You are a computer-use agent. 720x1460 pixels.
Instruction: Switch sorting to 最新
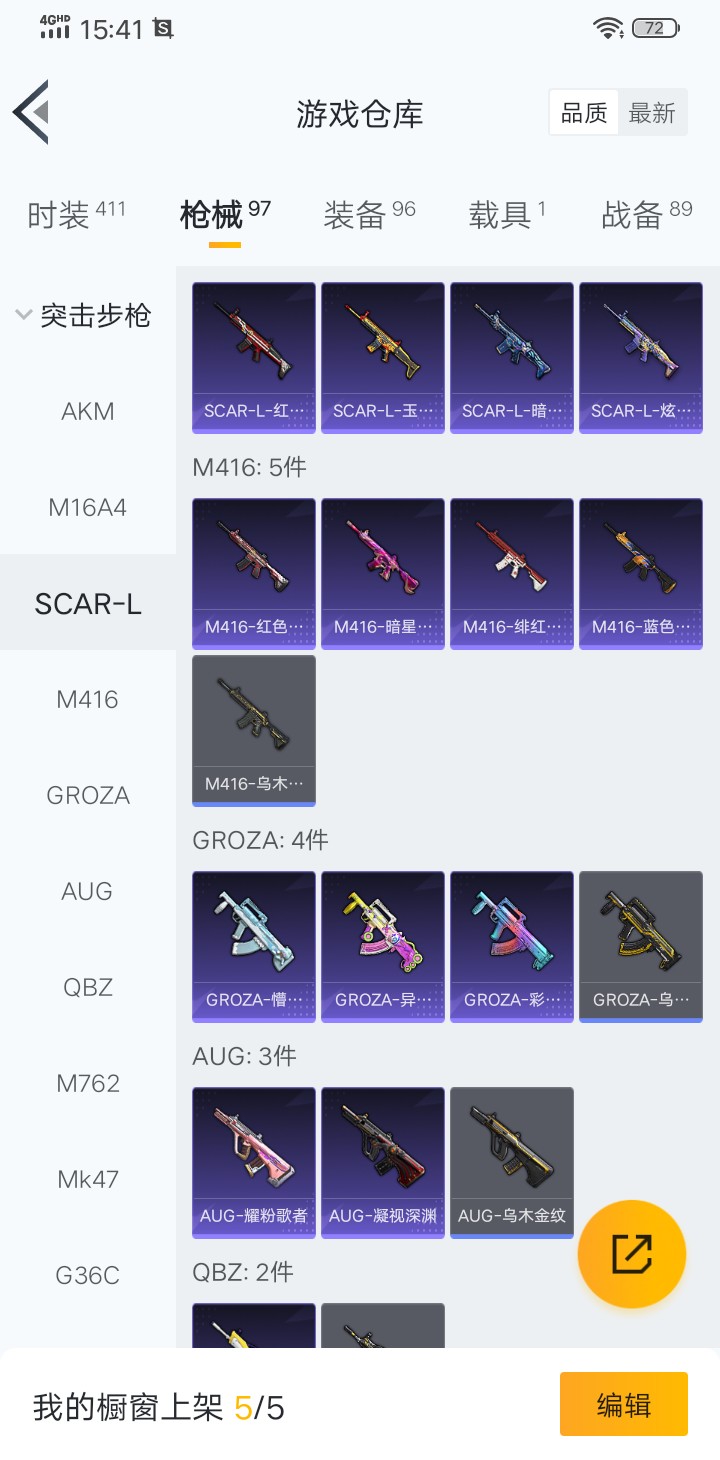pyautogui.click(x=652, y=114)
